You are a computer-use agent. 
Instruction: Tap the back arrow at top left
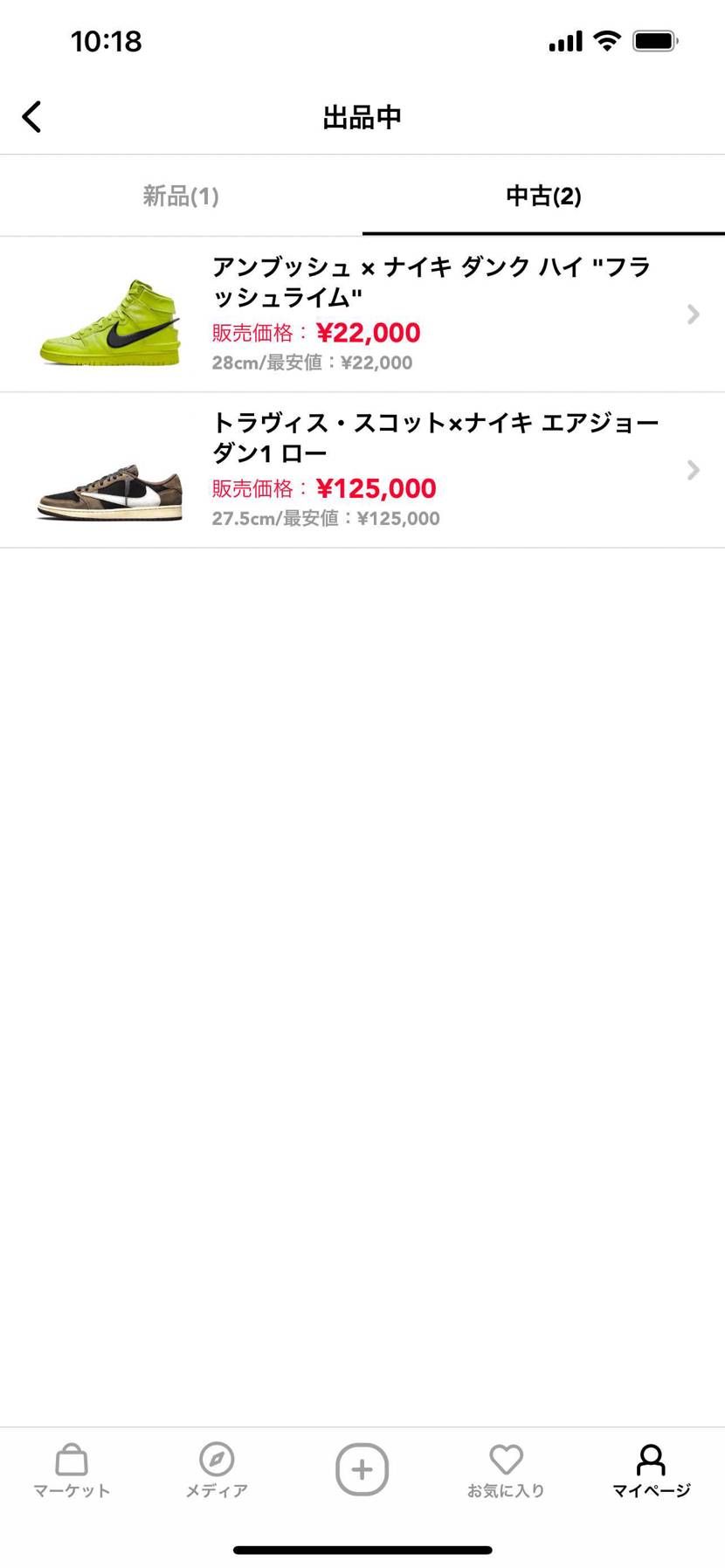pos(31,115)
